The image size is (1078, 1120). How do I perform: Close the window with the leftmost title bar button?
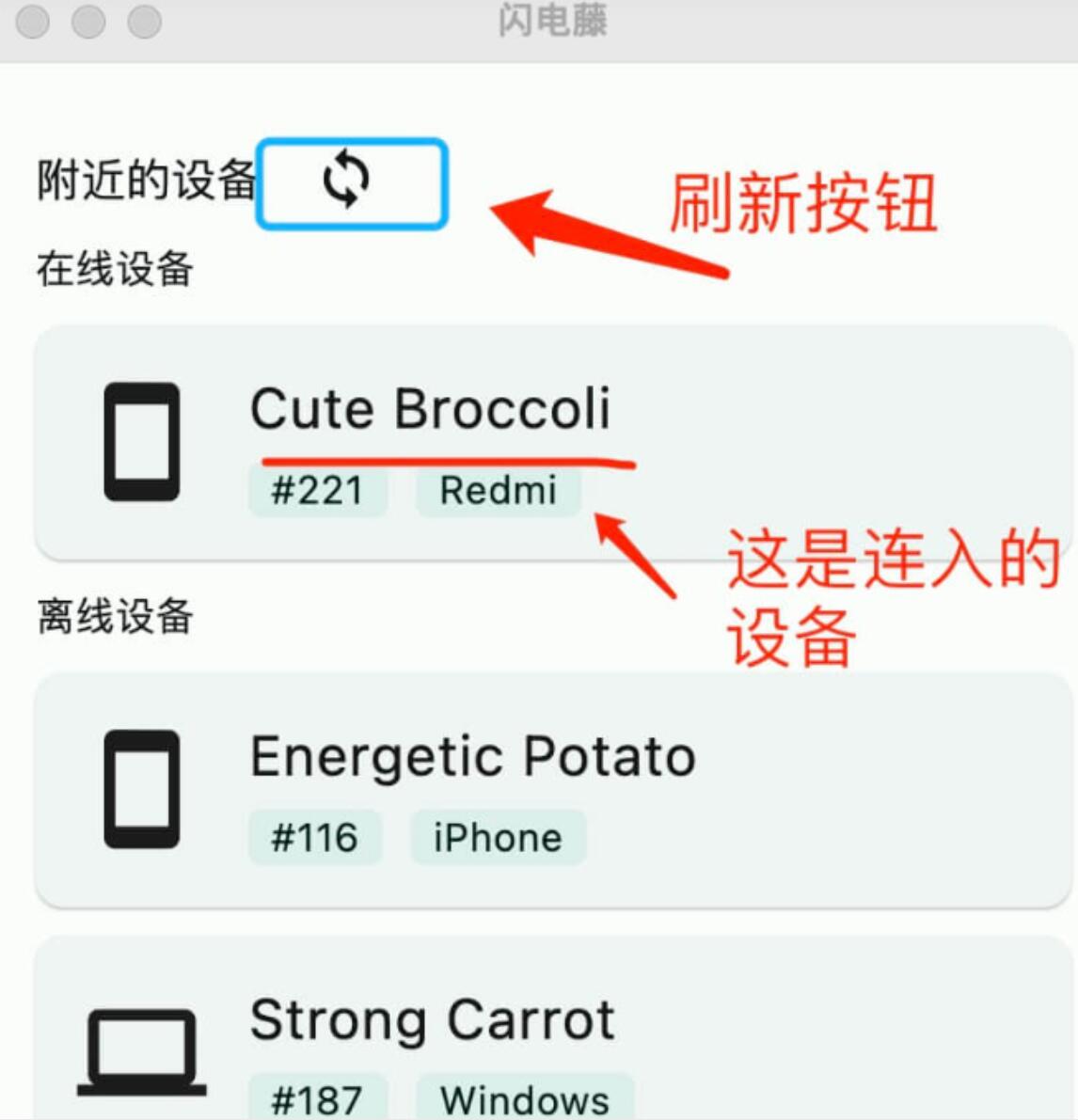(x=34, y=21)
